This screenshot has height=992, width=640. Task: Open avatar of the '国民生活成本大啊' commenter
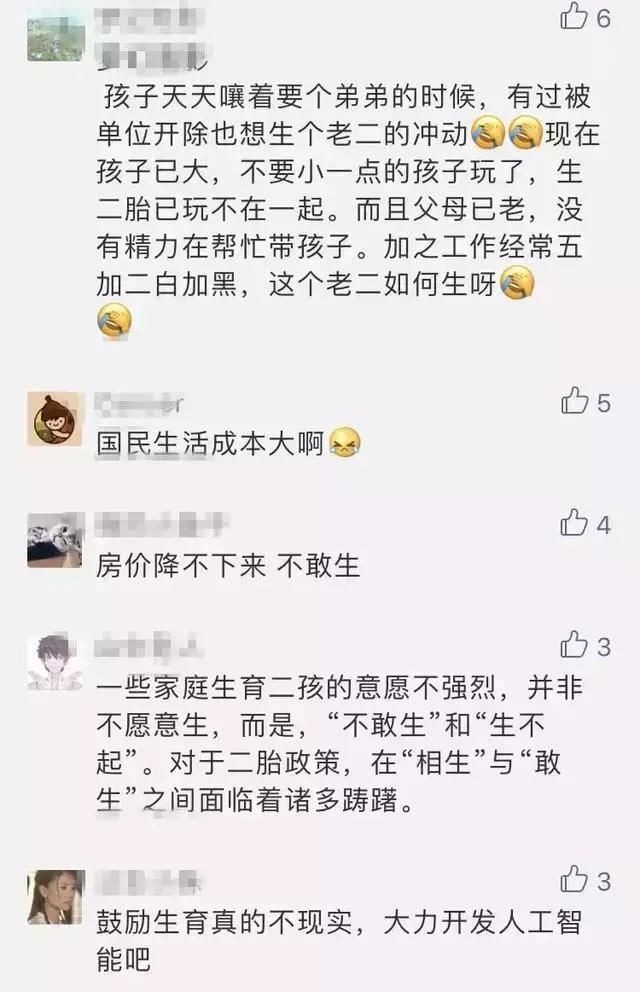coord(55,418)
